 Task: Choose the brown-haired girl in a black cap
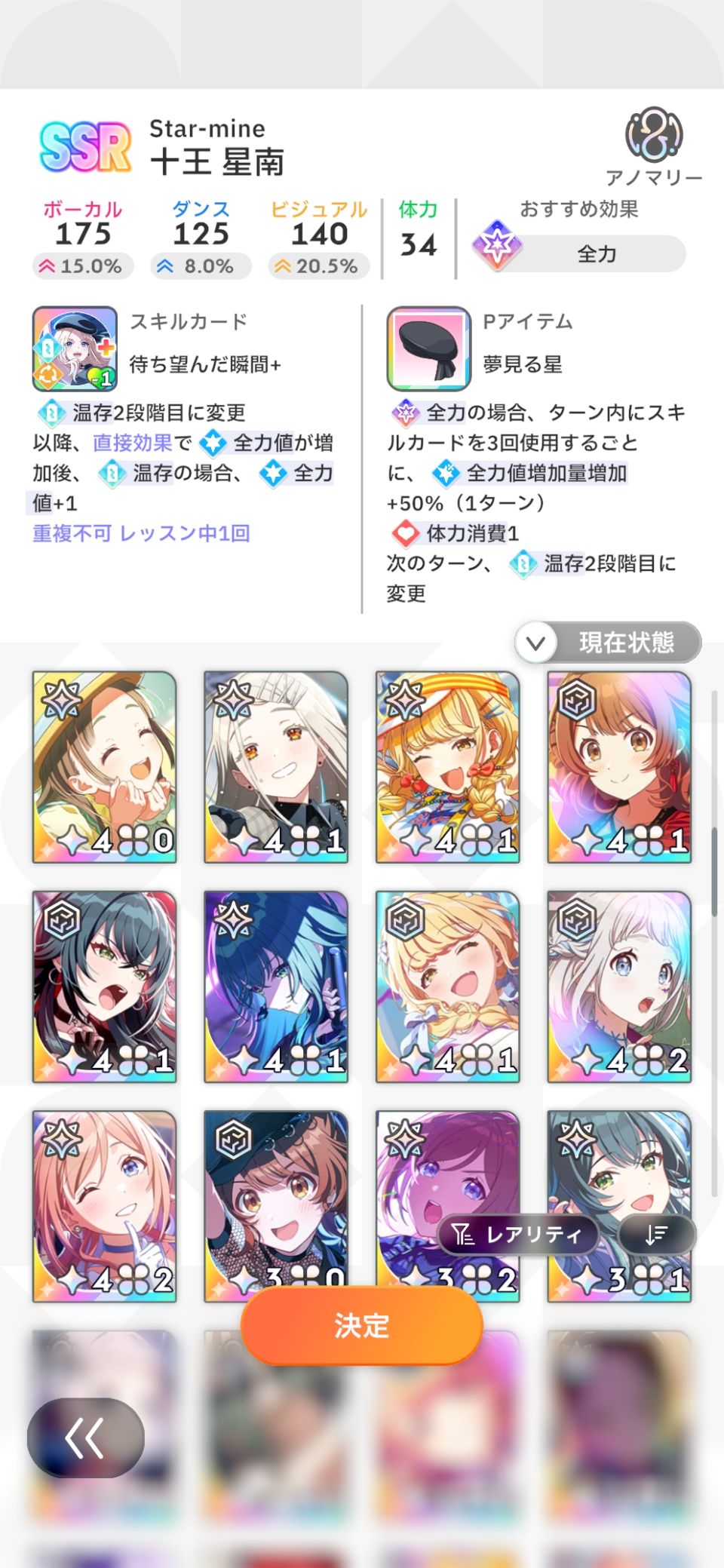point(276,1192)
